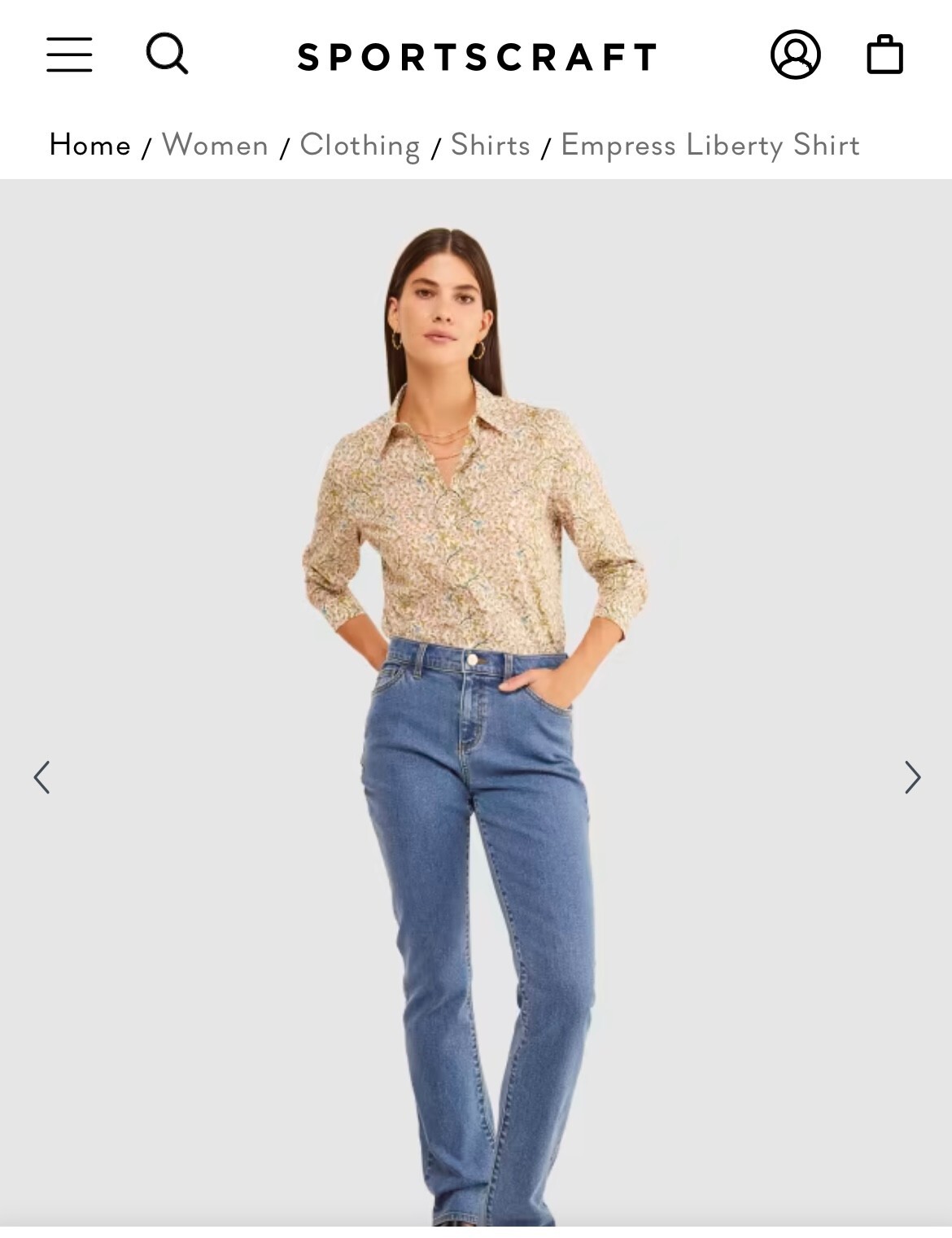This screenshot has height=1238, width=952.
Task: Open the Shirts breadcrumb link
Action: pos(490,146)
